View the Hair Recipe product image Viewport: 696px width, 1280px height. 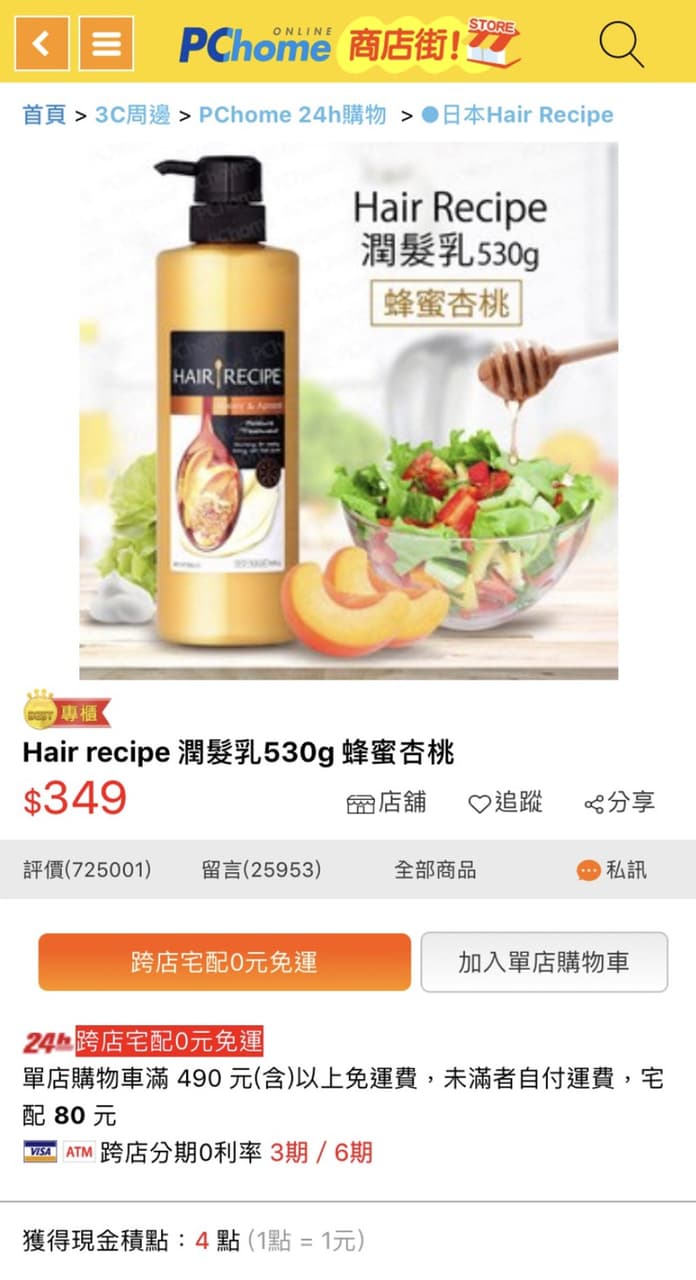pyautogui.click(x=349, y=410)
